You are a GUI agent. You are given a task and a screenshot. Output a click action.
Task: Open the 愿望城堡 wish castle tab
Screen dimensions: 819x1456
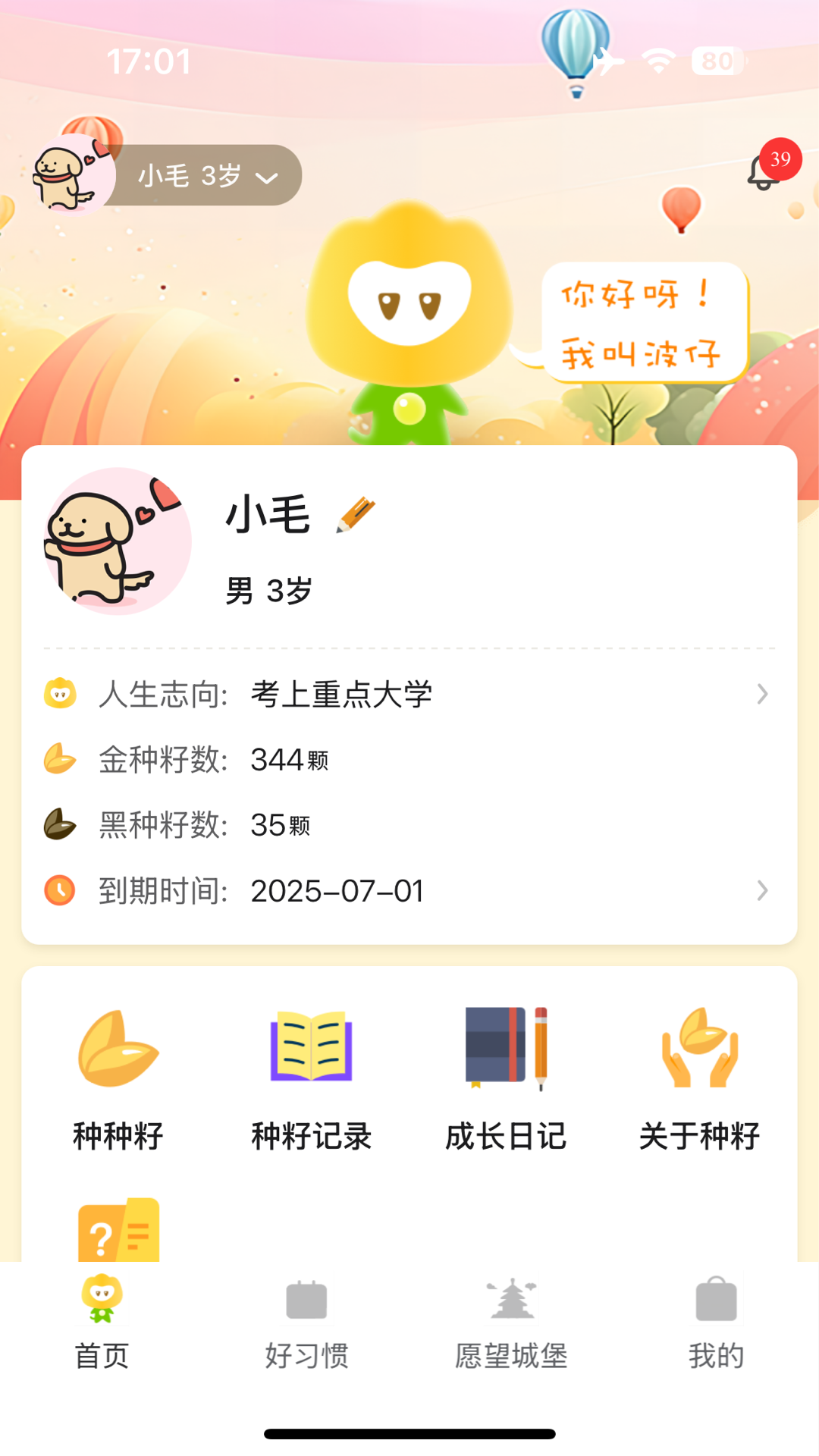(x=511, y=1335)
